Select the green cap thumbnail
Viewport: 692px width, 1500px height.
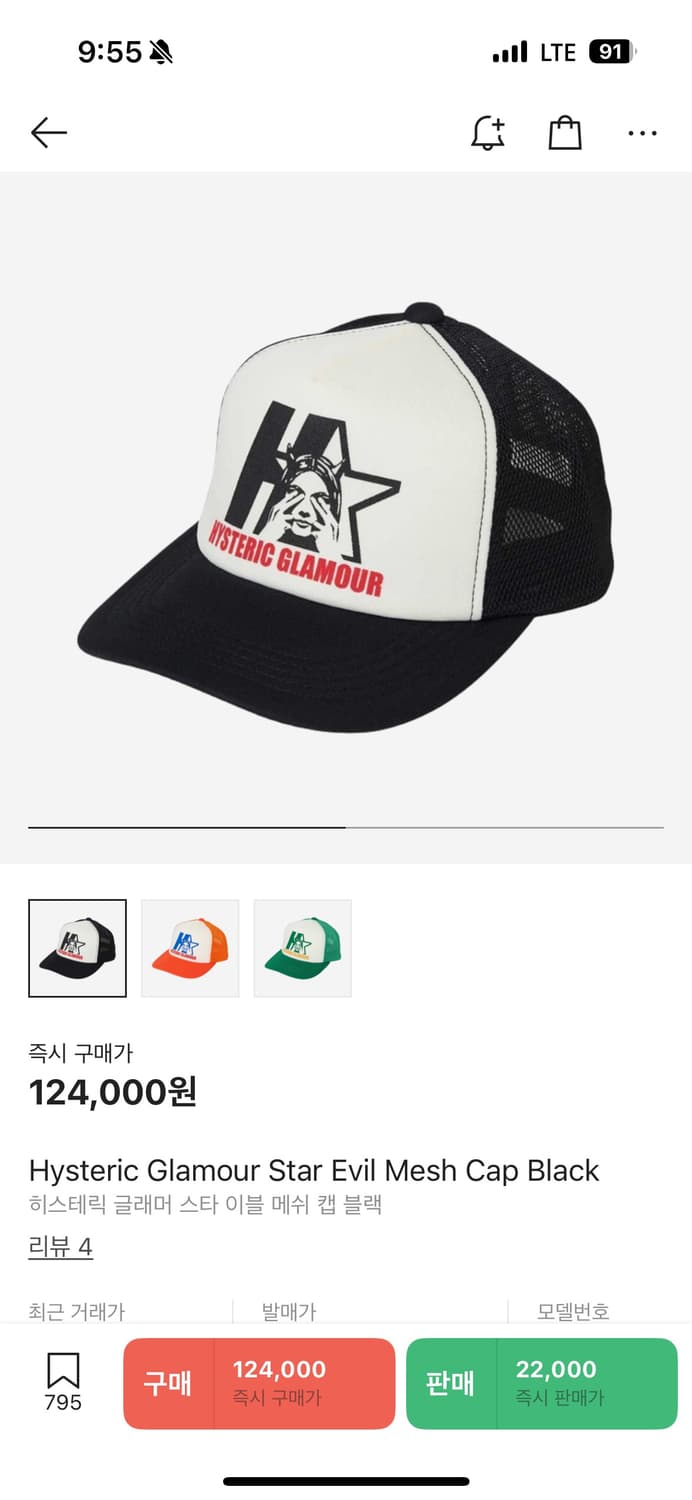pyautogui.click(x=303, y=948)
